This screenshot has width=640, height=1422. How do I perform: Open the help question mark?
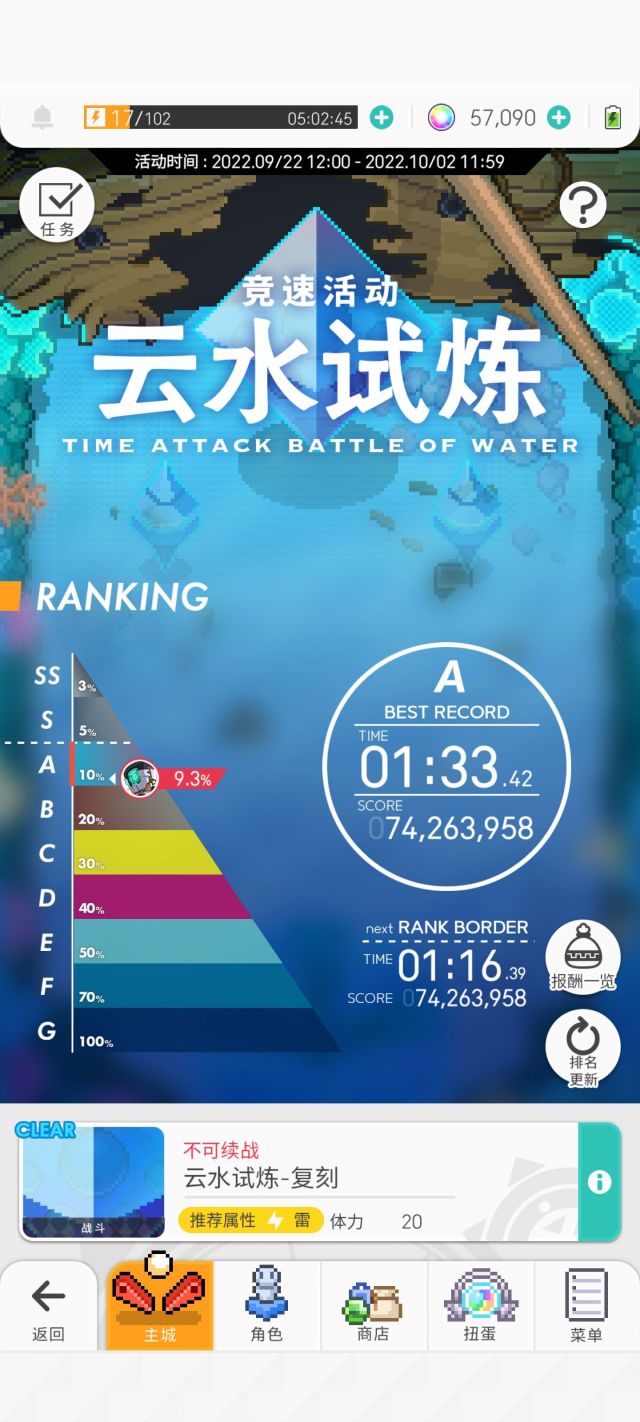click(x=582, y=206)
